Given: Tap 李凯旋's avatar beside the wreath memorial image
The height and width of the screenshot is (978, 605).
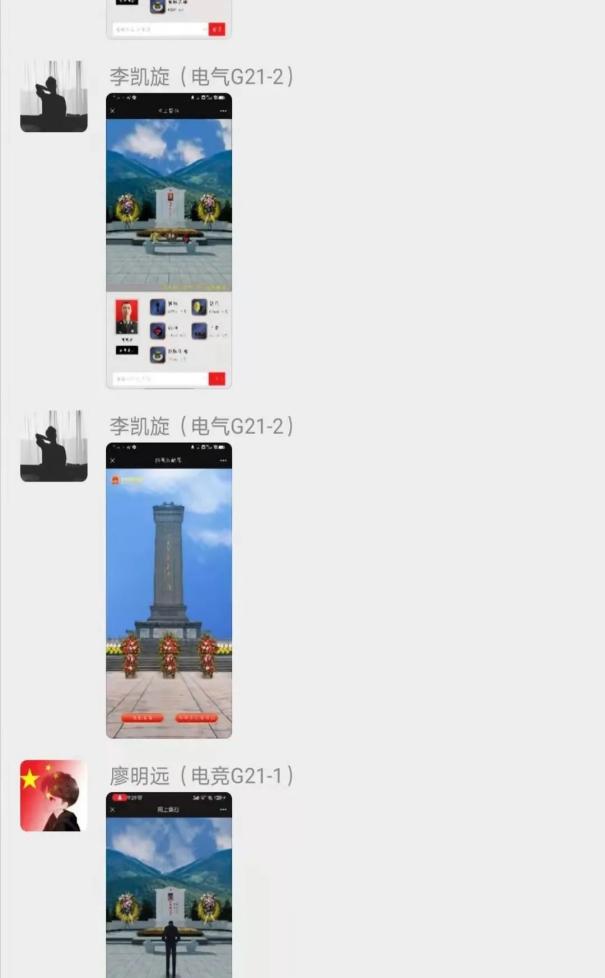Looking at the screenshot, I should 54,97.
